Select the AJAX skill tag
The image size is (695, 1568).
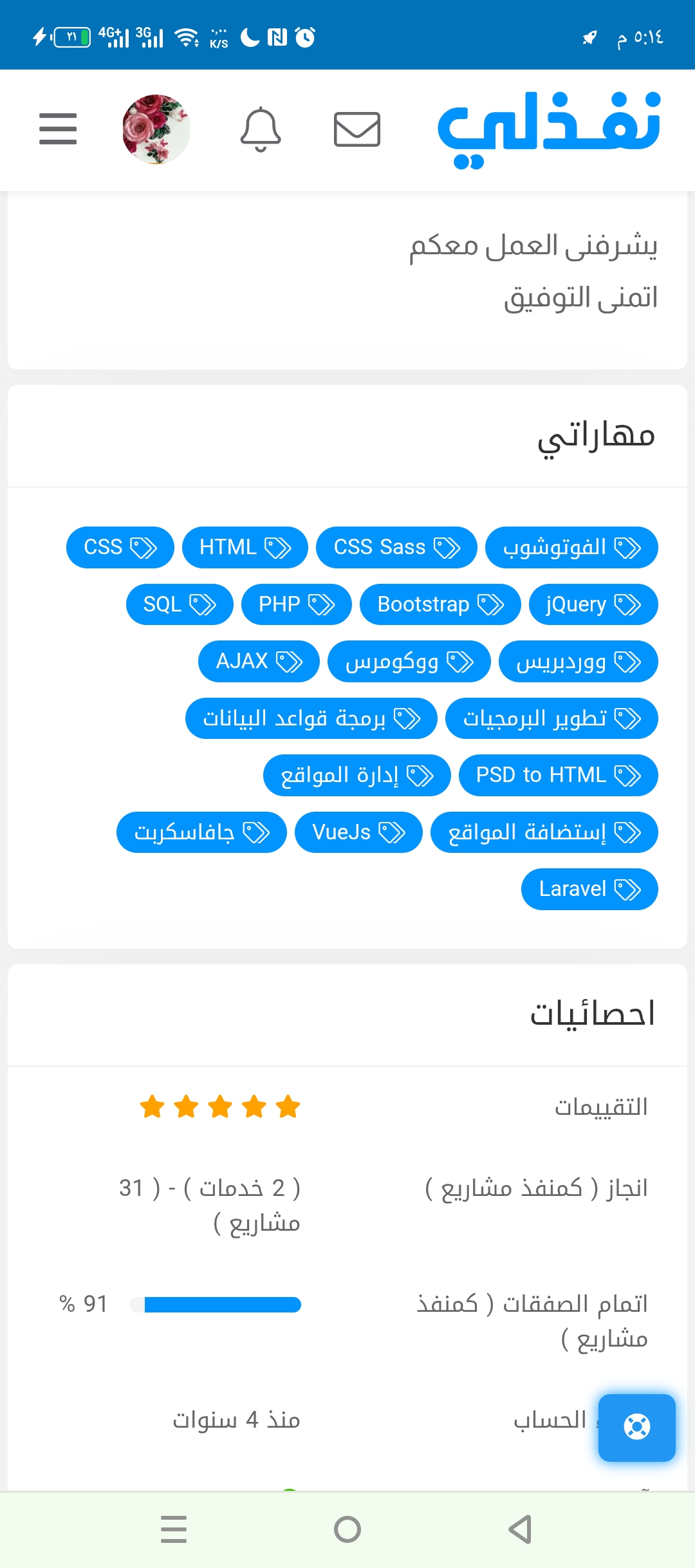pyautogui.click(x=259, y=661)
